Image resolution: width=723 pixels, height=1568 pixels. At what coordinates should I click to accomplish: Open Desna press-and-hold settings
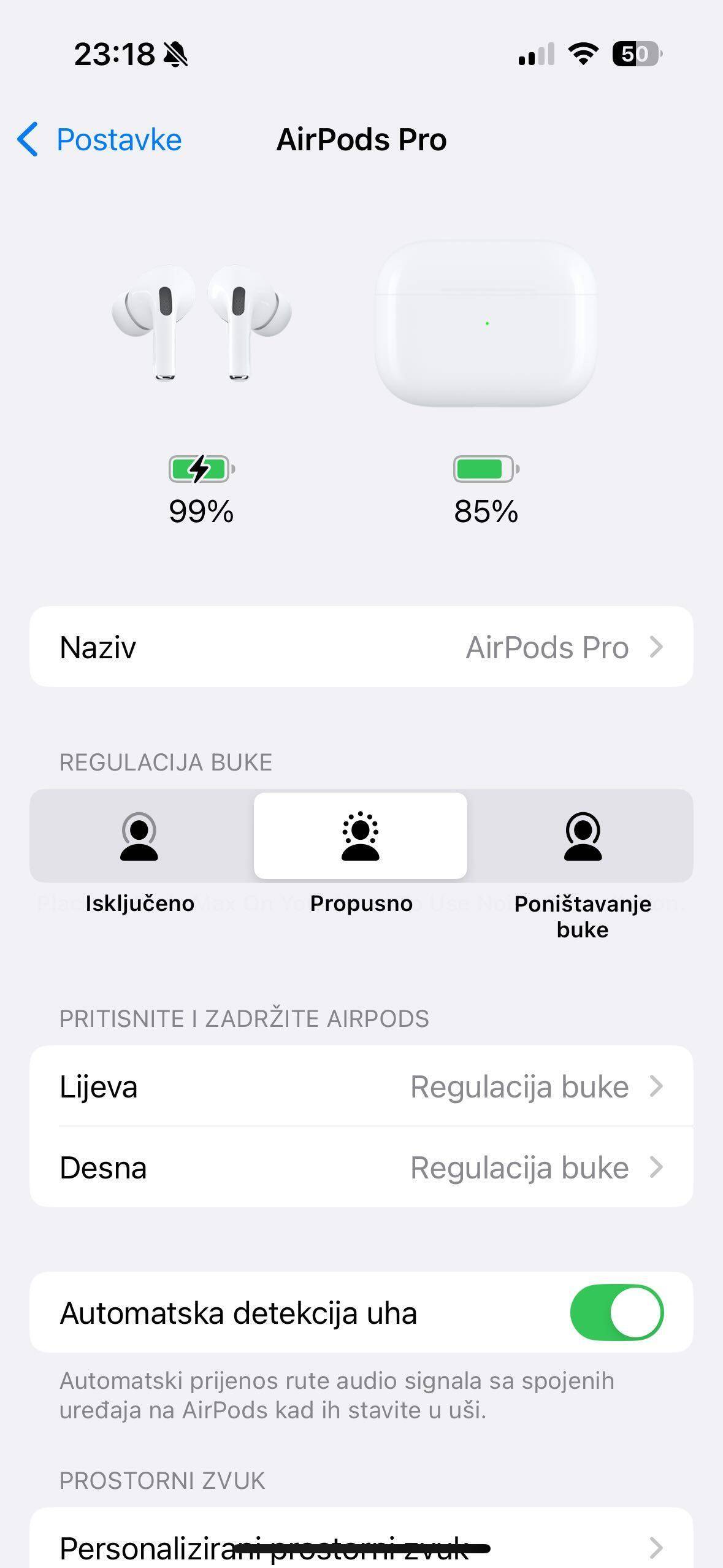[361, 1167]
